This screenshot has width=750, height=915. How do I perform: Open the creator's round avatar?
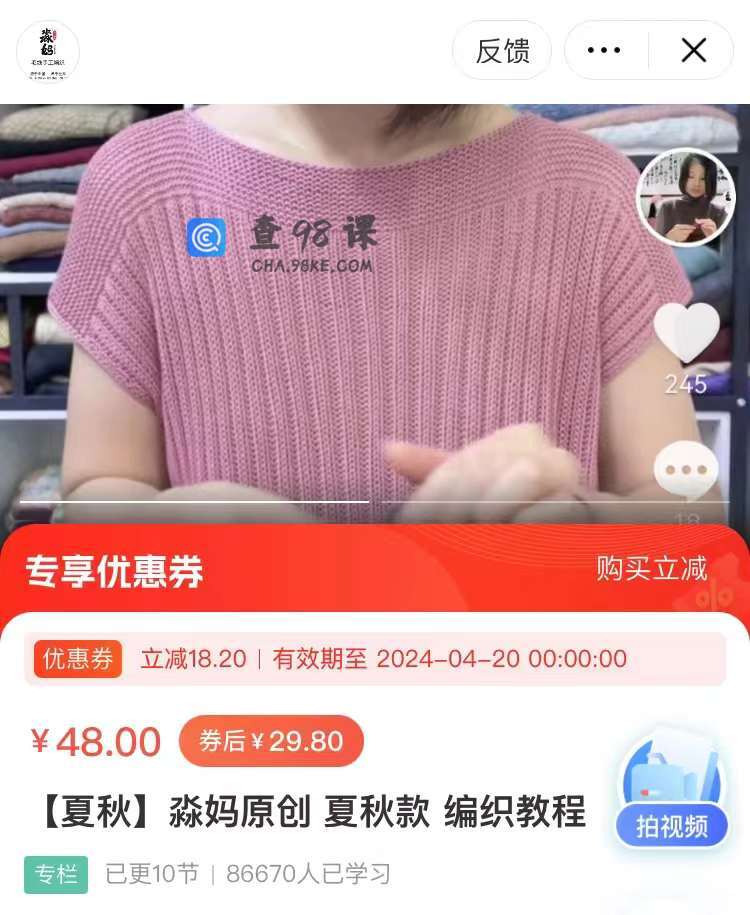(x=685, y=197)
